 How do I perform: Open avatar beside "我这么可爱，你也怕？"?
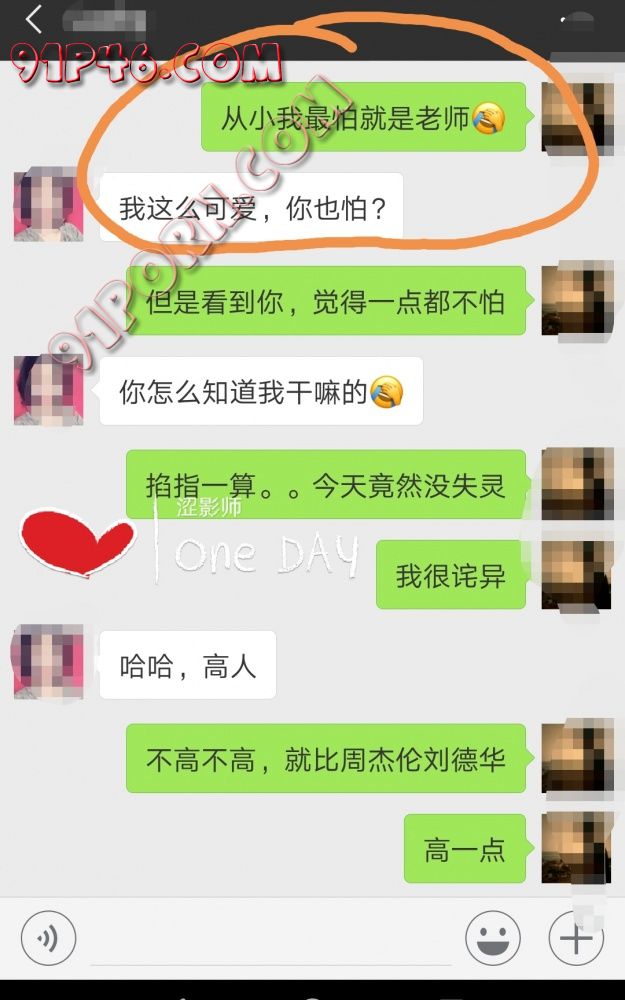coord(47,206)
